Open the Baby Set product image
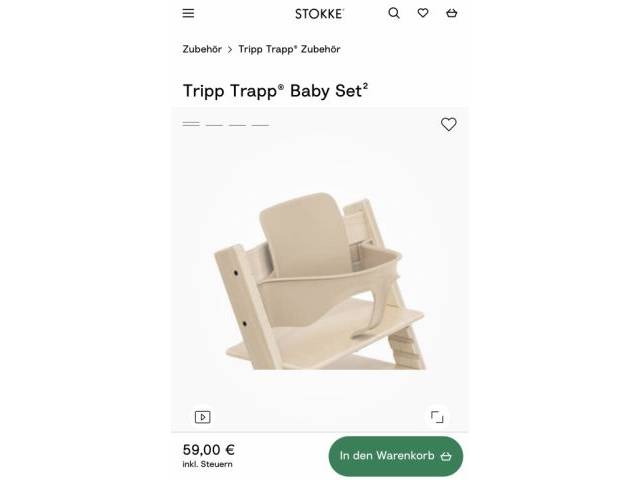This screenshot has height=480, width=640. tap(320, 280)
